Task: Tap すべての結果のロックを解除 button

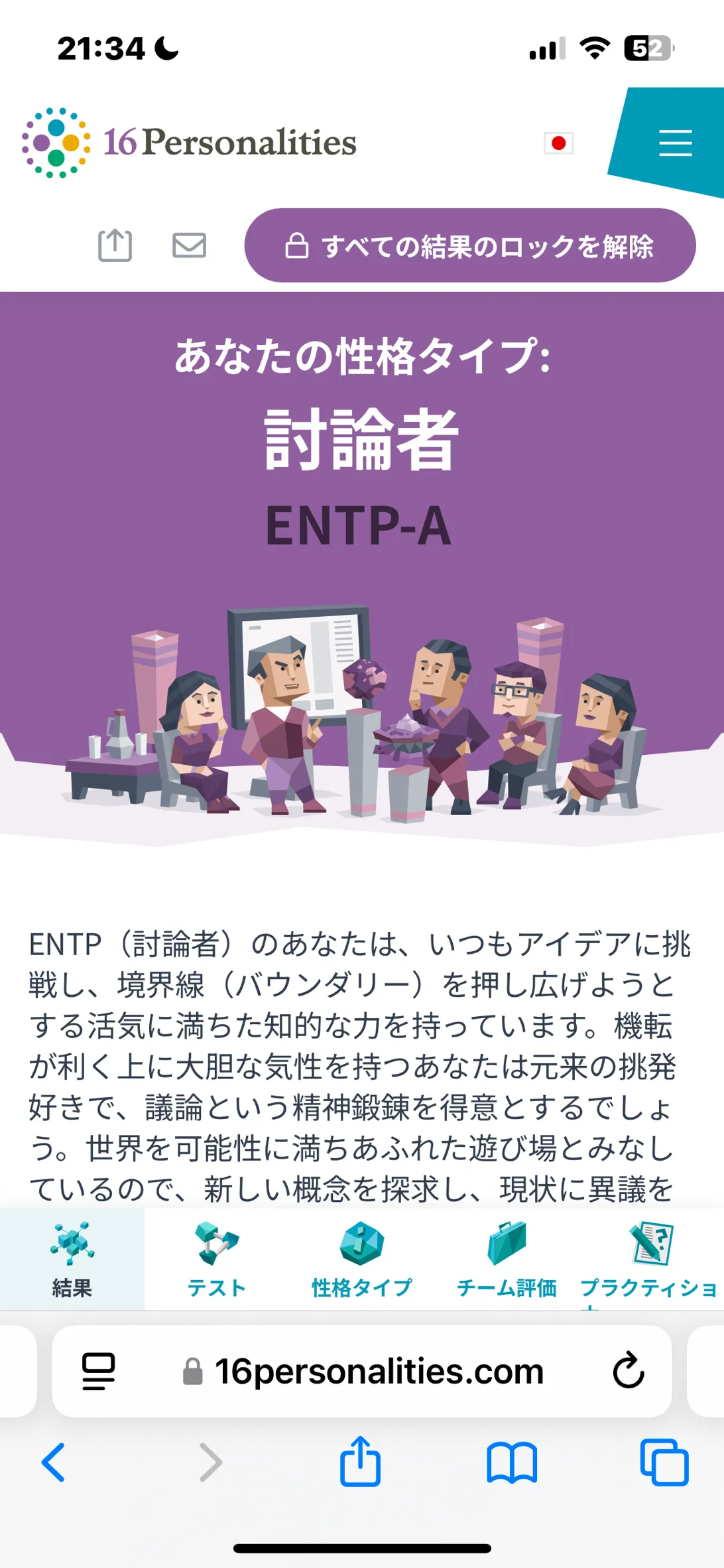Action: coord(470,245)
